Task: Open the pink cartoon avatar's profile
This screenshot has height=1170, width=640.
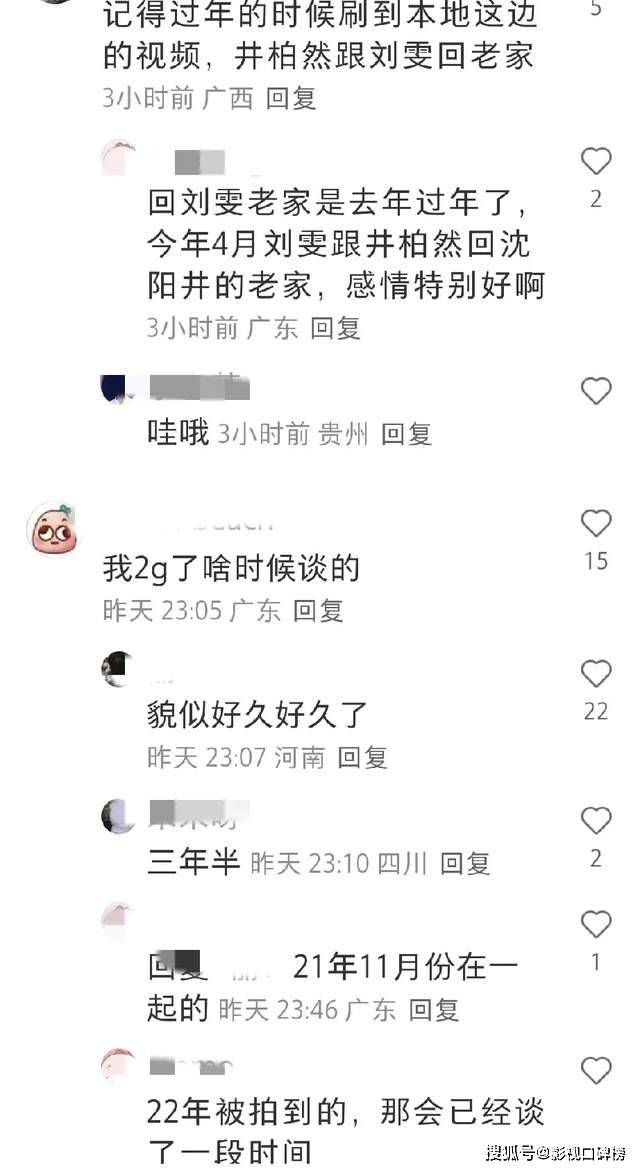Action: [x=53, y=529]
